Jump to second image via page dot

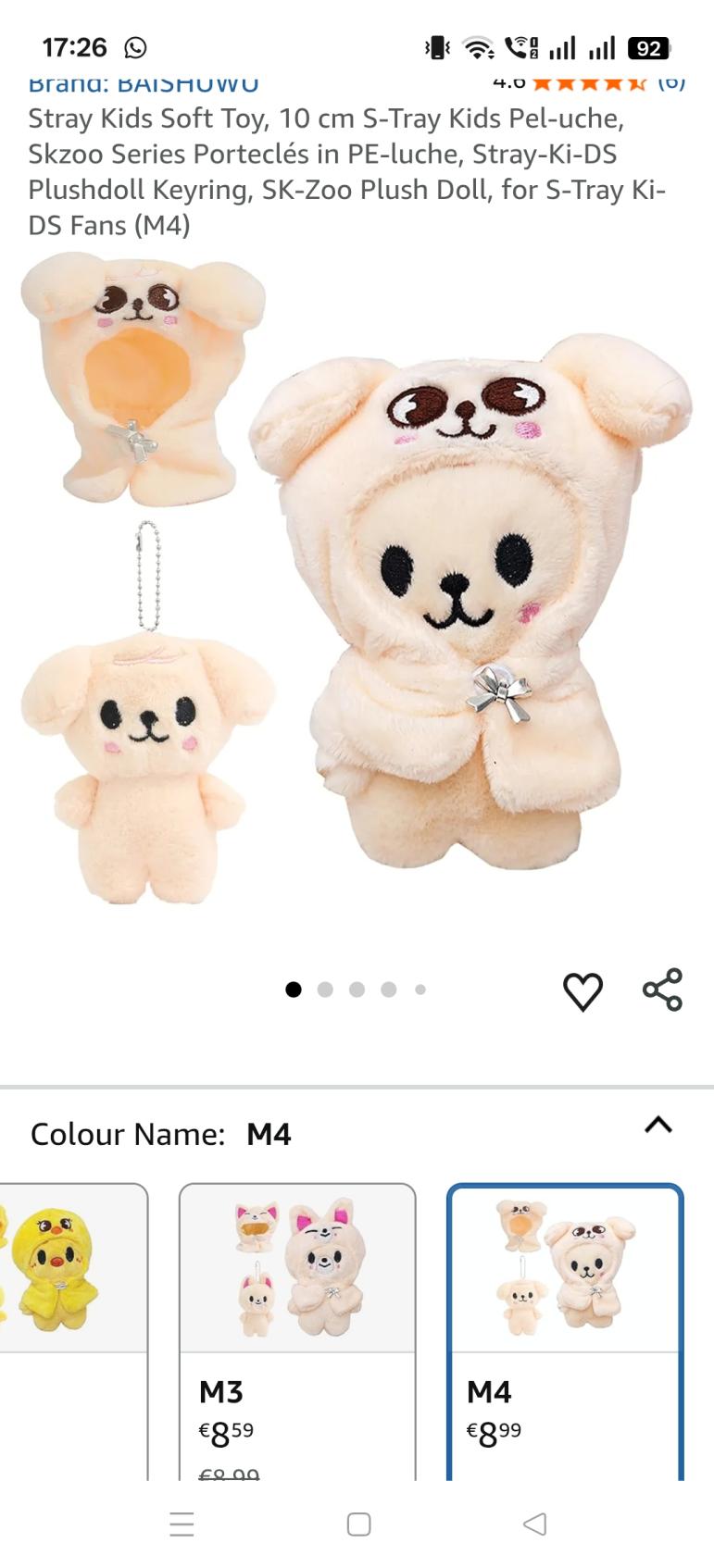click(x=325, y=989)
